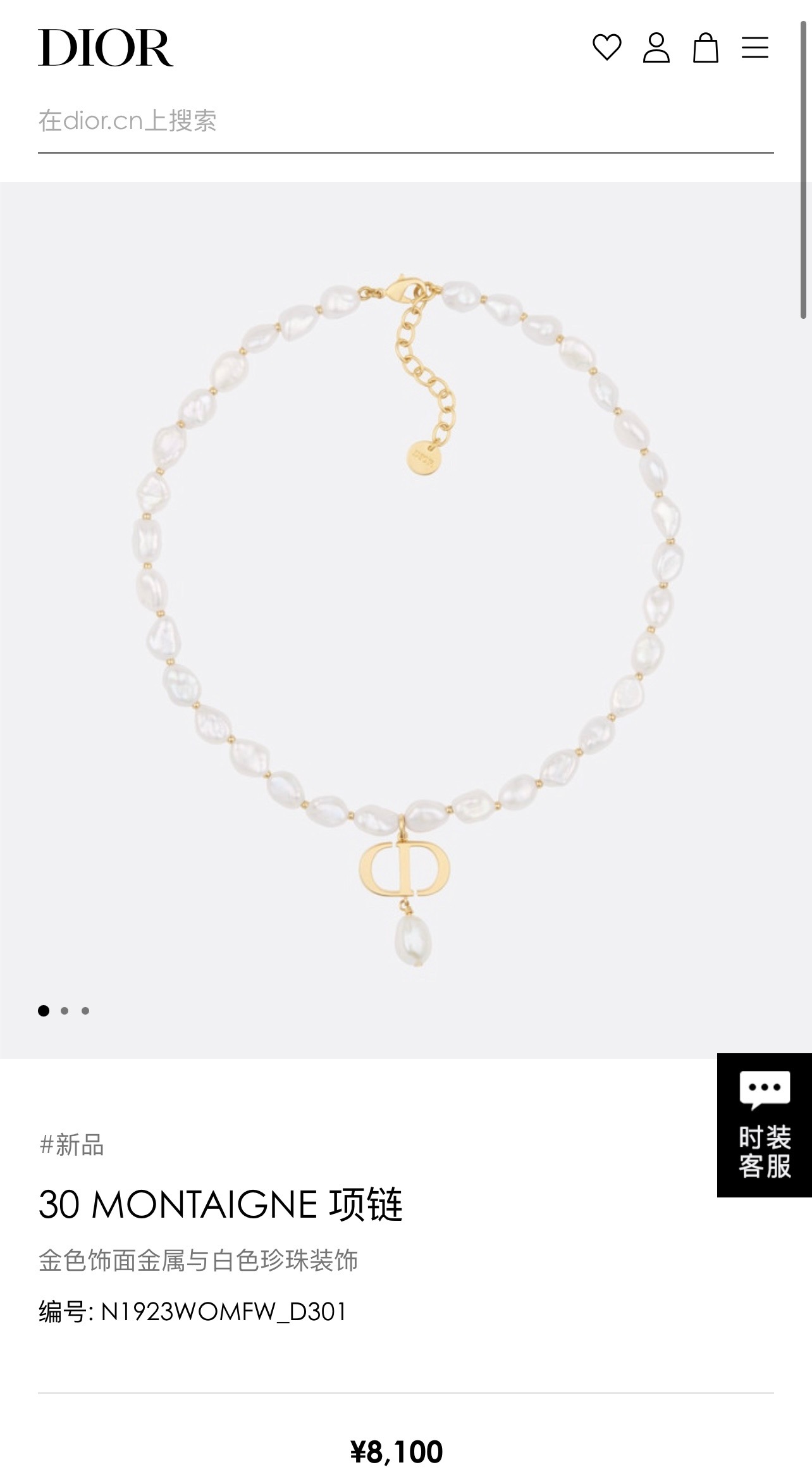Screen dimensions: 812x1484
Task: Jump to the third product image dot
Action: [x=85, y=1011]
